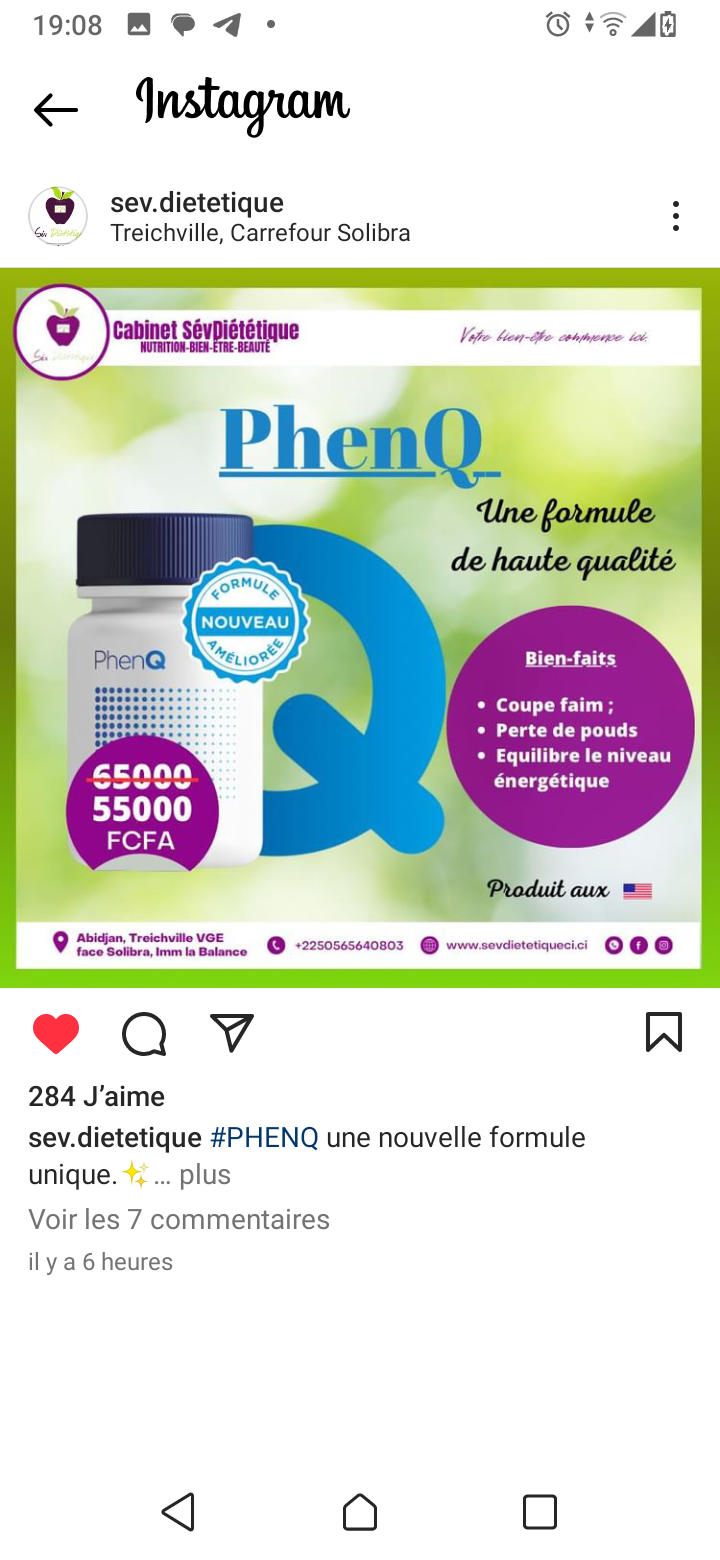This screenshot has width=720, height=1560.
Task: Tap the system home button
Action: [x=360, y=1512]
